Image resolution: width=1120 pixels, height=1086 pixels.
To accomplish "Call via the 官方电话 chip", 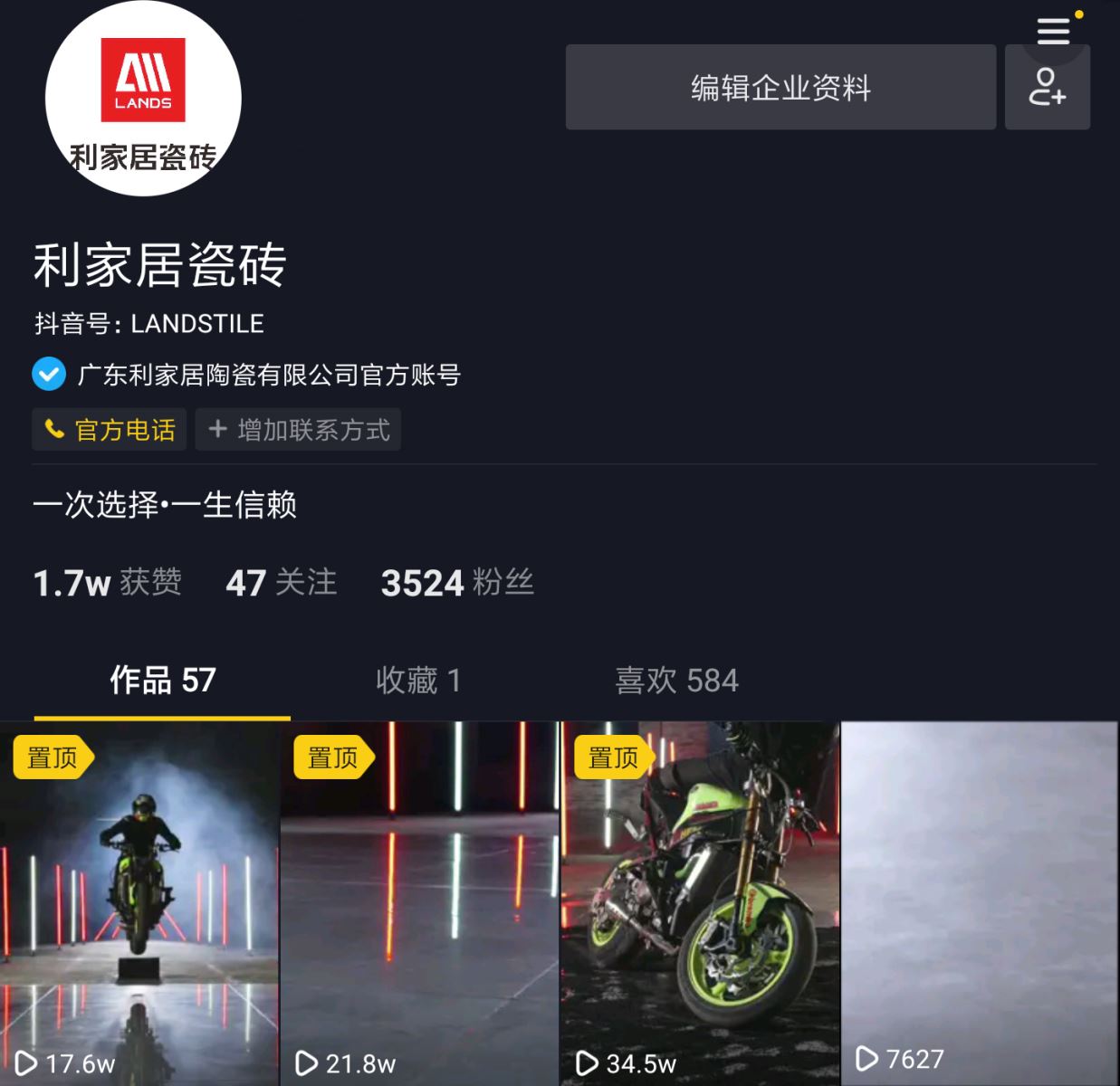I will click(x=110, y=429).
